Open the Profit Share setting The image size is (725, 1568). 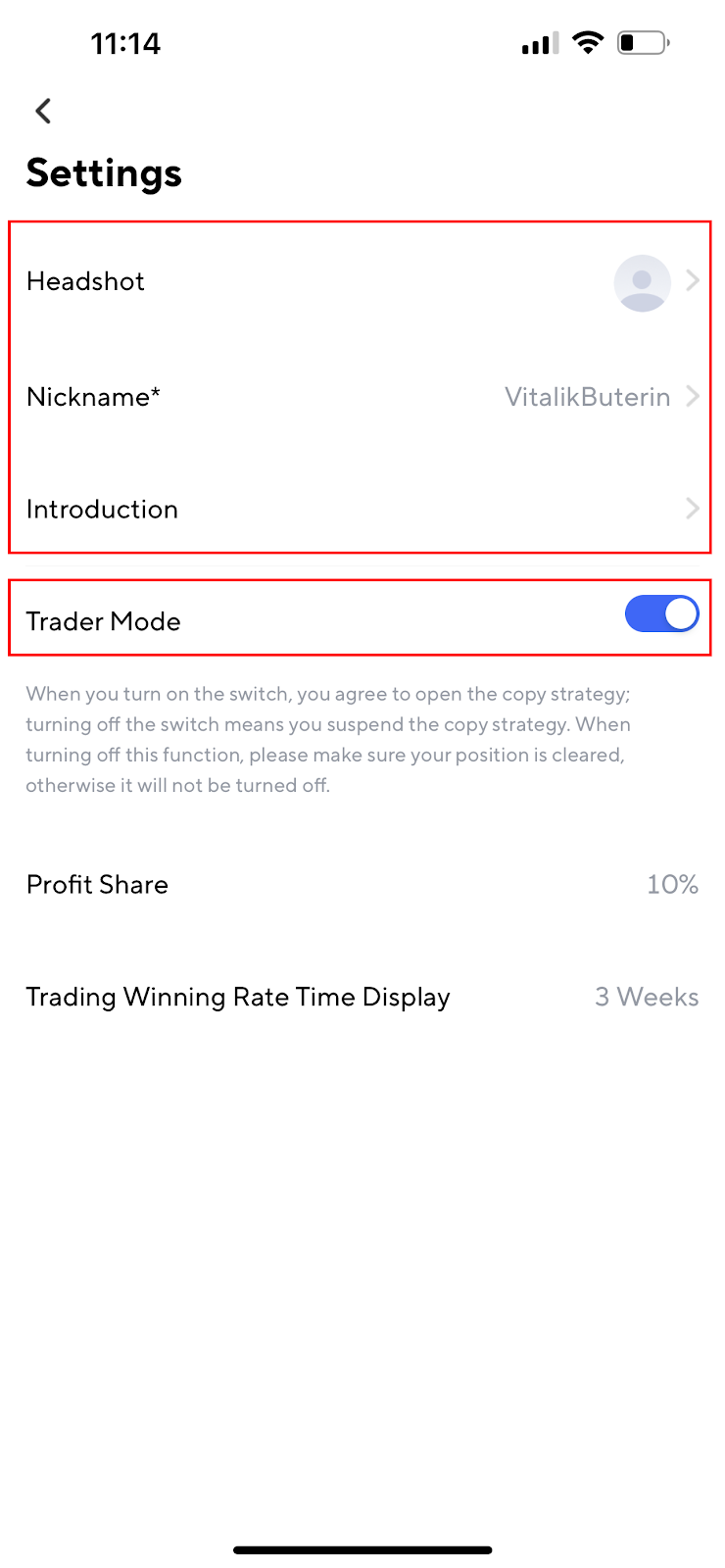click(361, 884)
